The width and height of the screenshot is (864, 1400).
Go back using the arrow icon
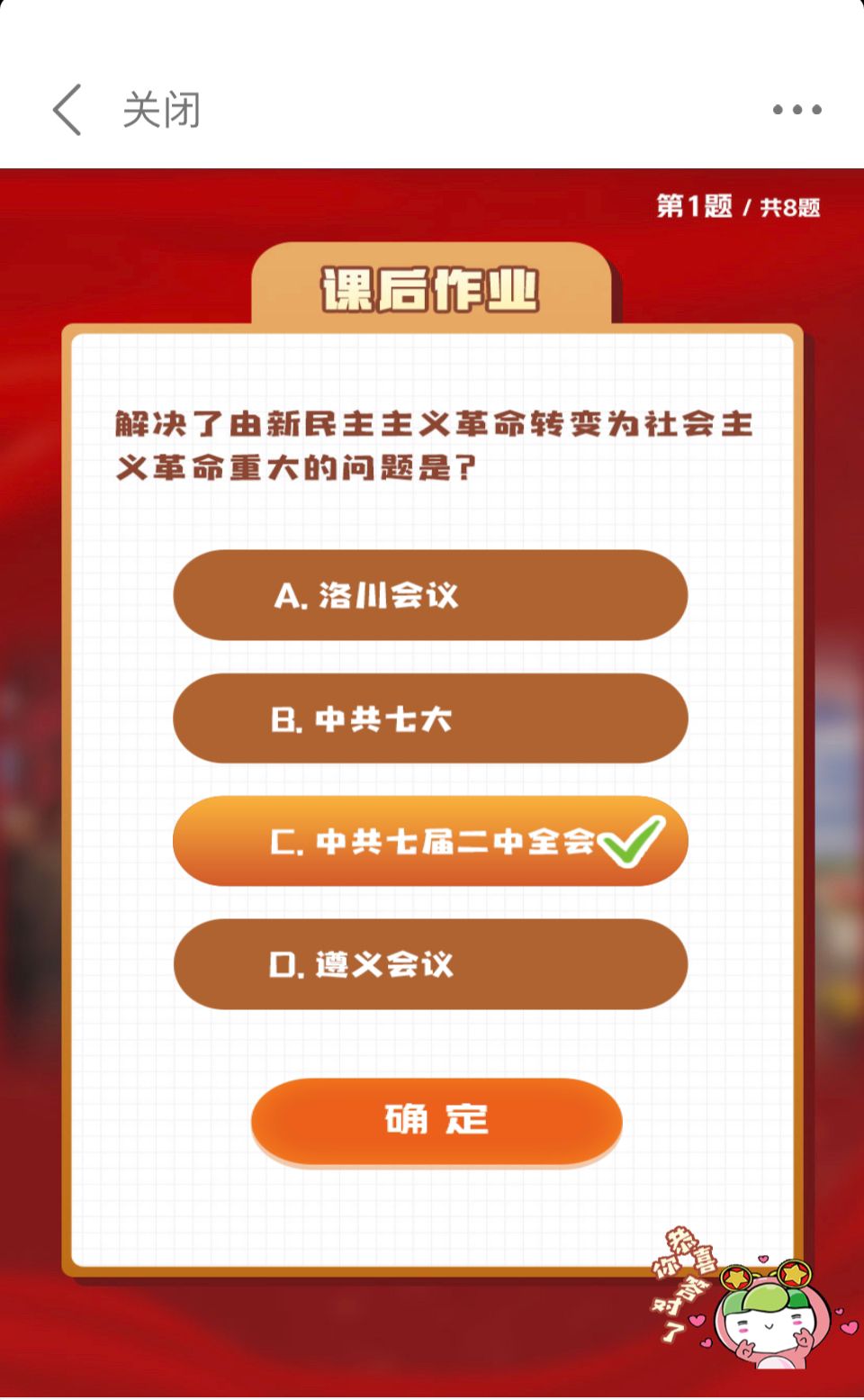[x=67, y=110]
